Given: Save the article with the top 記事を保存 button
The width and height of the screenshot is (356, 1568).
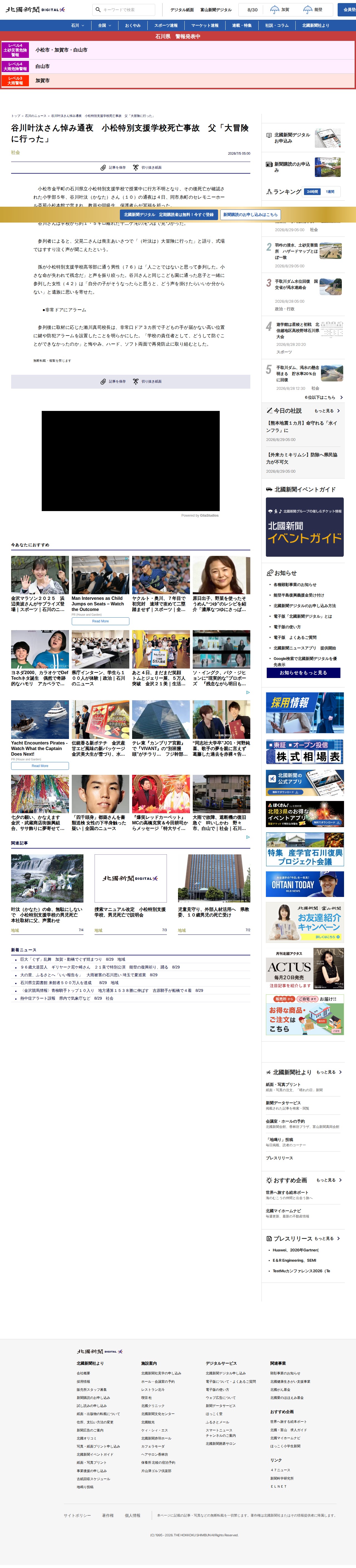Looking at the screenshot, I should (x=113, y=167).
